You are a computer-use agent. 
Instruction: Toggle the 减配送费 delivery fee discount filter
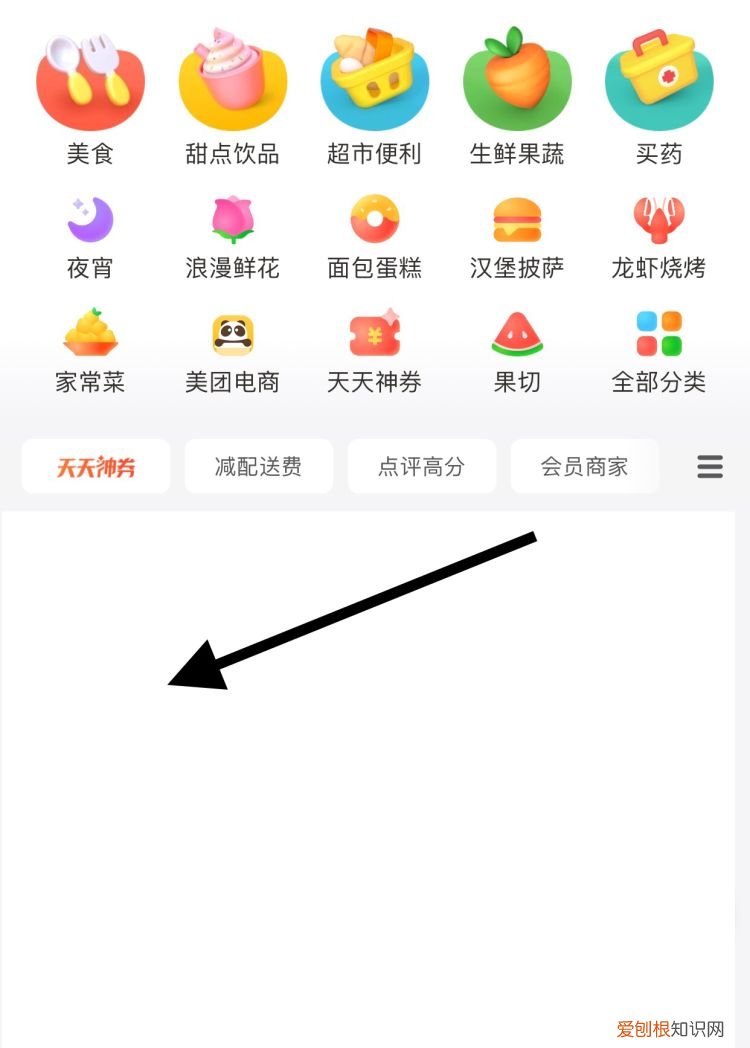(259, 465)
